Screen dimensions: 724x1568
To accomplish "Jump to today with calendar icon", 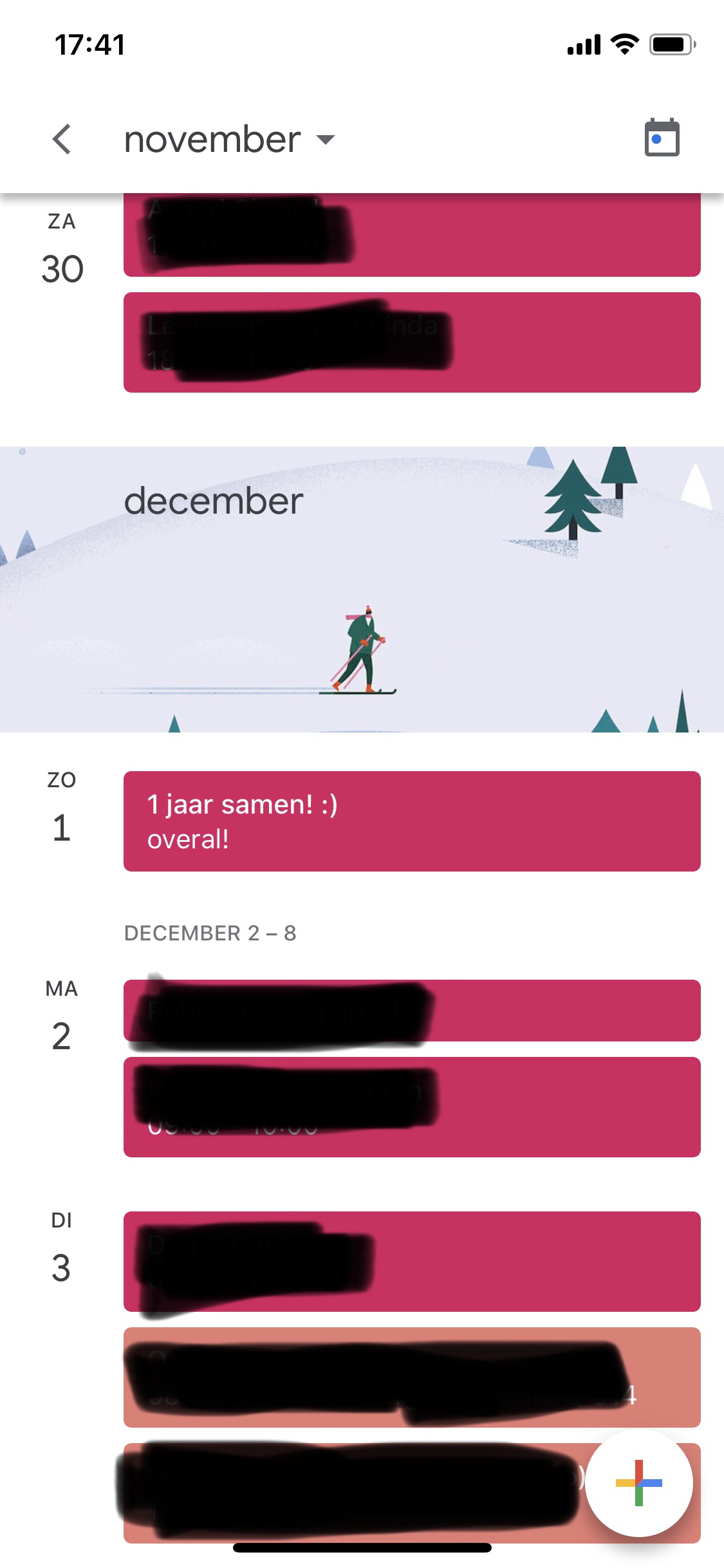I will coord(662,137).
